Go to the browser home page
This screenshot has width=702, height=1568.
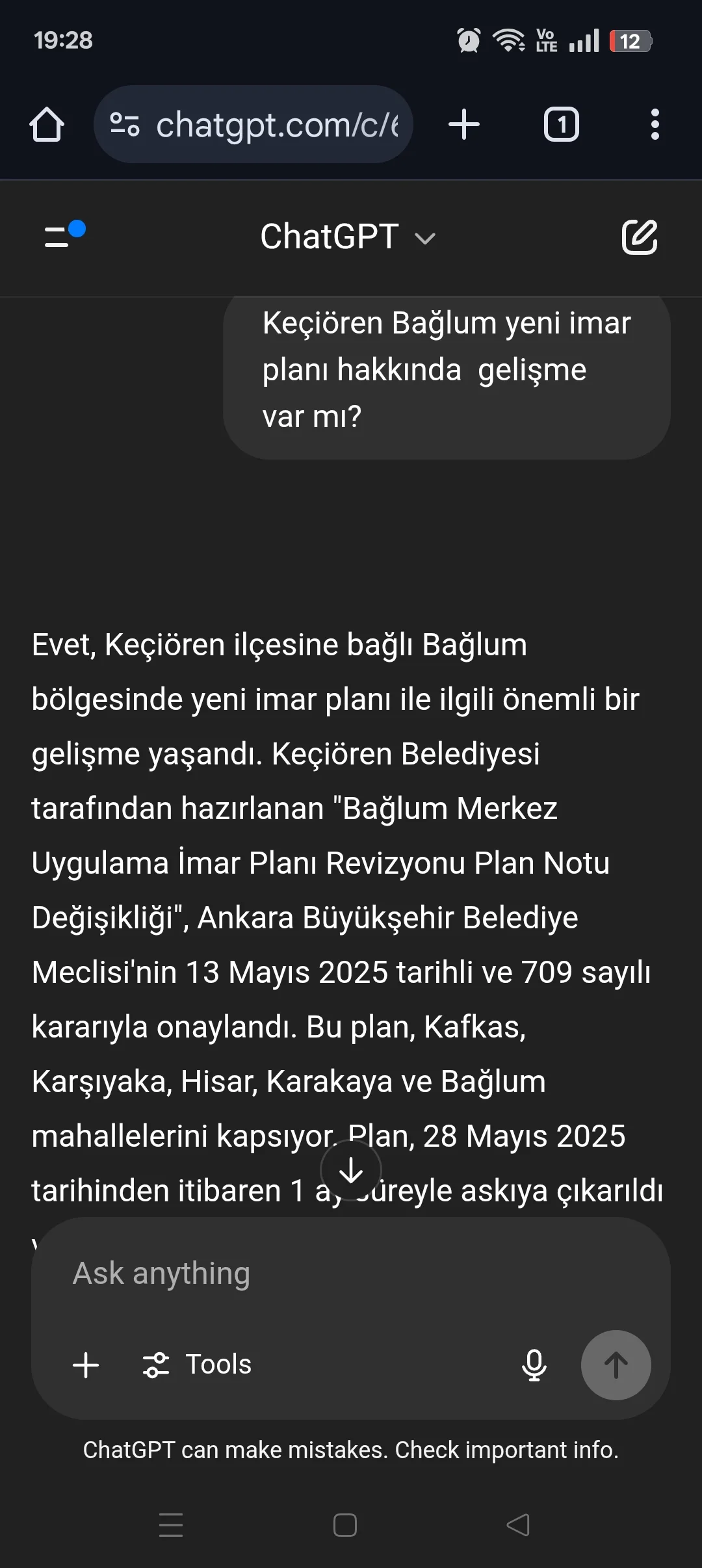47,124
